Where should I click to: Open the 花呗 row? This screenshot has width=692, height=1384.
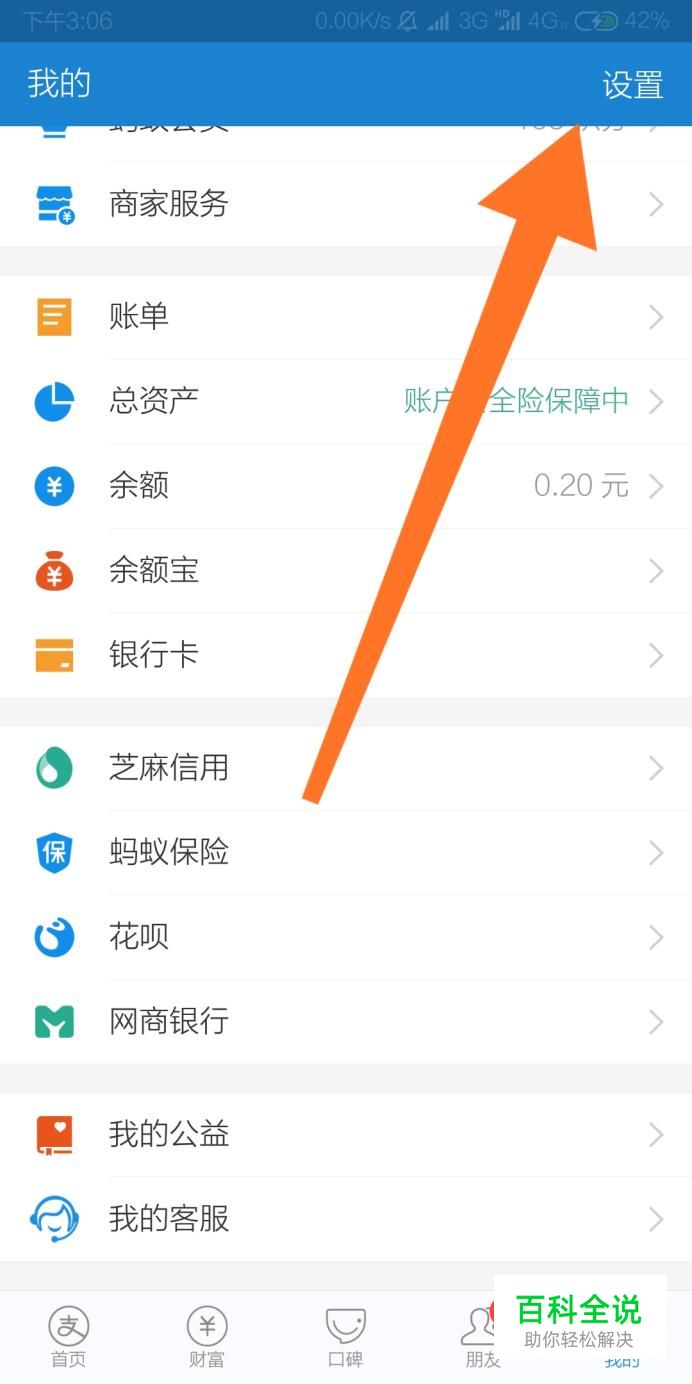tap(140, 937)
